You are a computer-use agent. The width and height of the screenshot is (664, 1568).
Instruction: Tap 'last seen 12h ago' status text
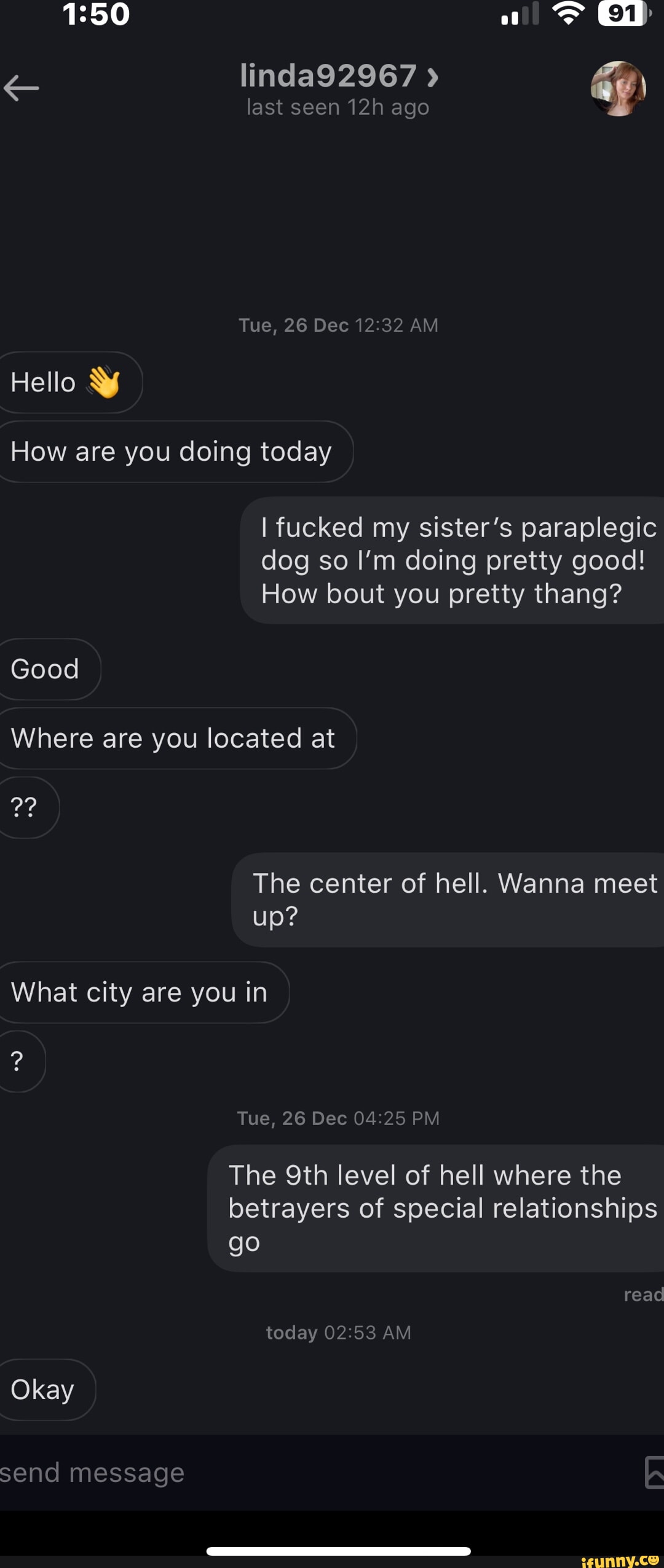[337, 107]
